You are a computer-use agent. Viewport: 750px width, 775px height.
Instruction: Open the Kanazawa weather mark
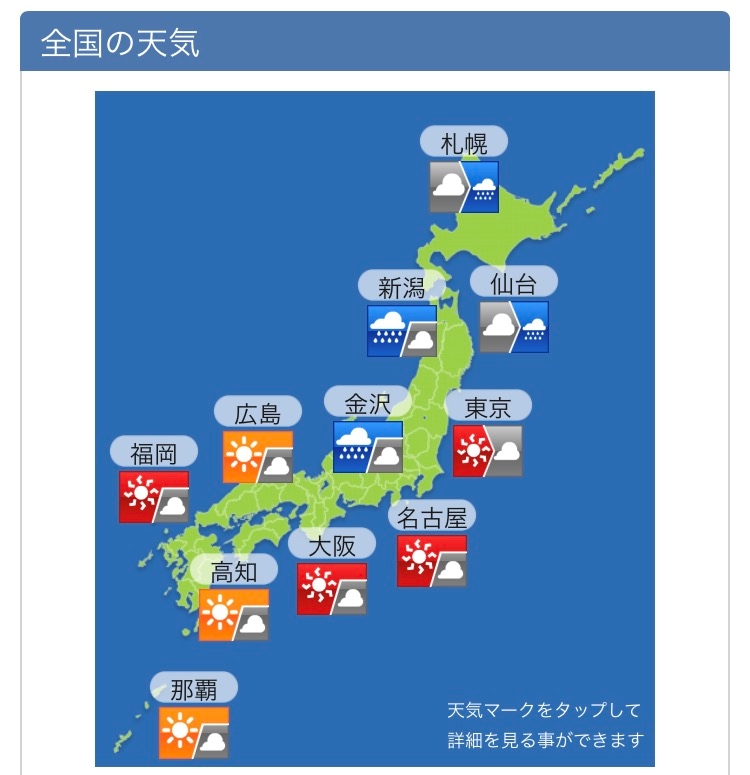click(368, 447)
